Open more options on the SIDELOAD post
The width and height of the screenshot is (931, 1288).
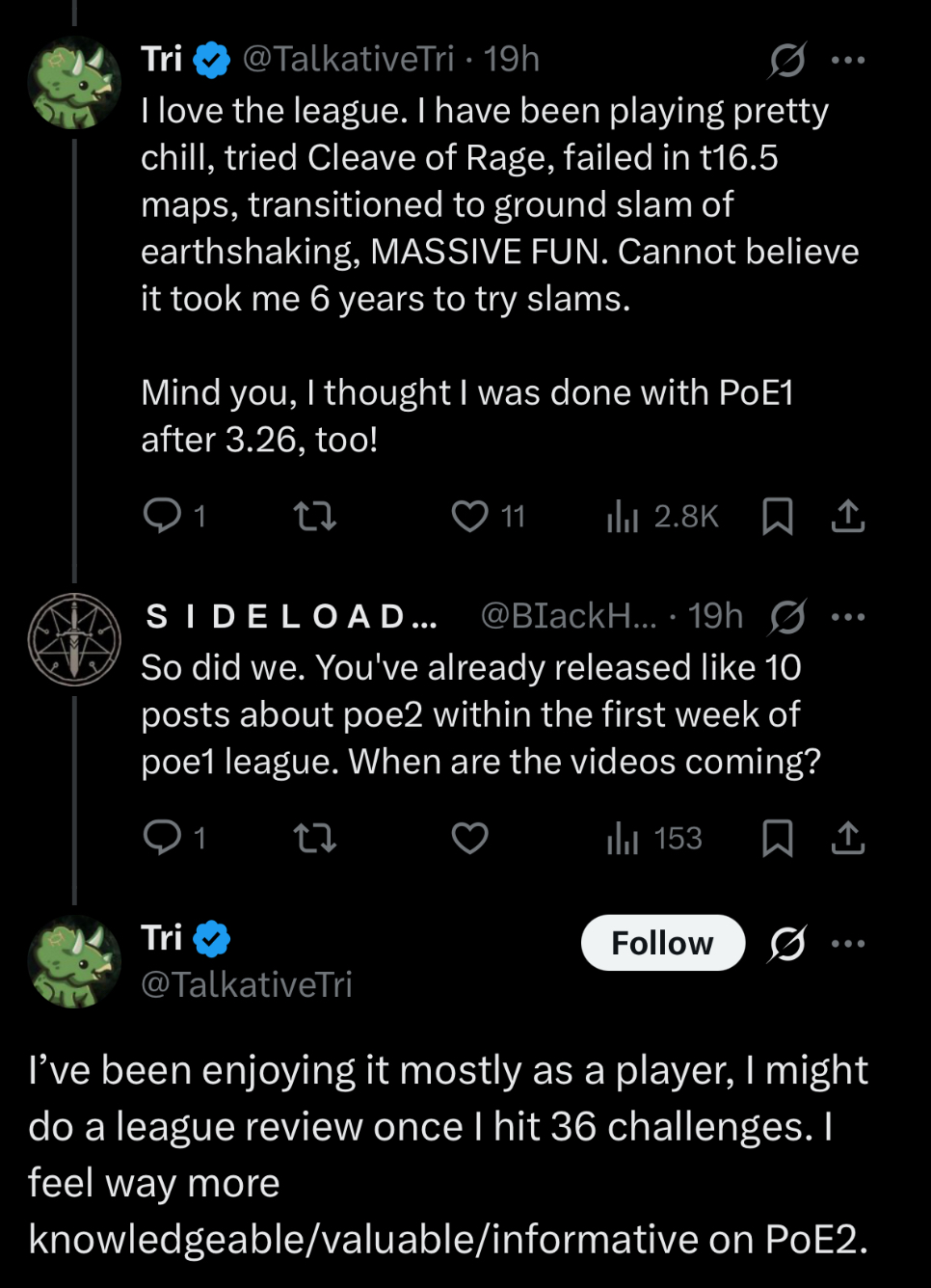(847, 617)
